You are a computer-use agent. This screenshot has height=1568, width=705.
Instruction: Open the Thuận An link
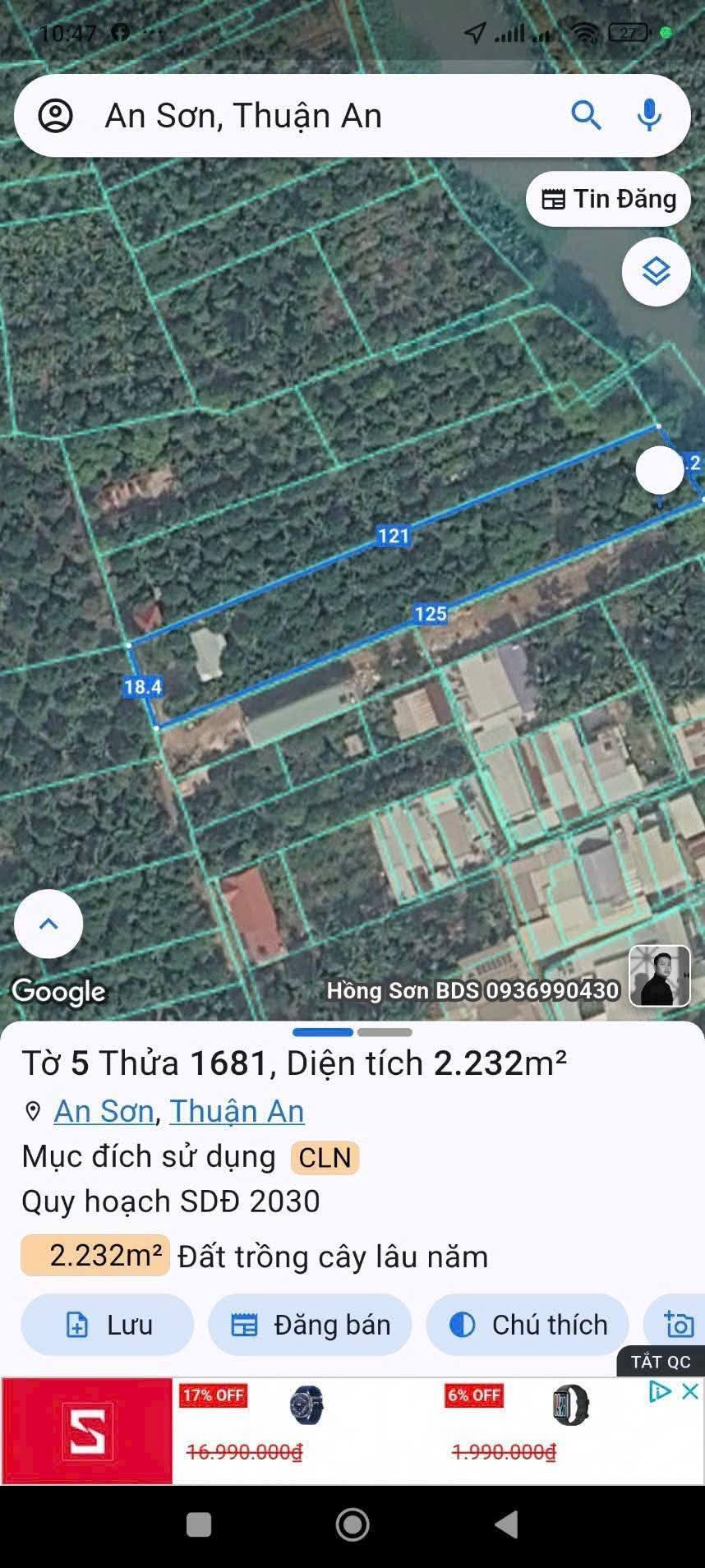(237, 1111)
